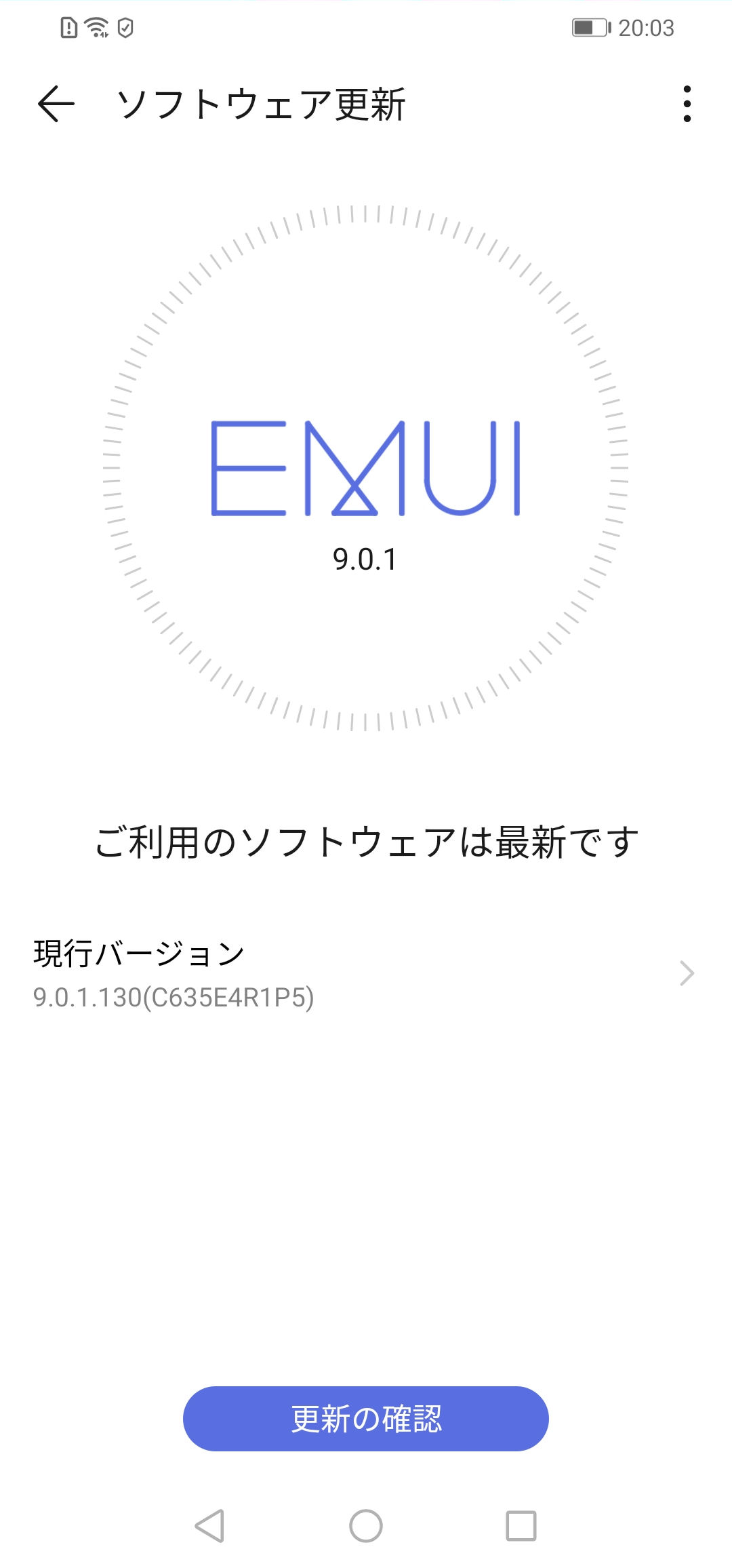Image resolution: width=732 pixels, height=1568 pixels.
Task: Go back using the top-left arrow
Action: pos(56,104)
